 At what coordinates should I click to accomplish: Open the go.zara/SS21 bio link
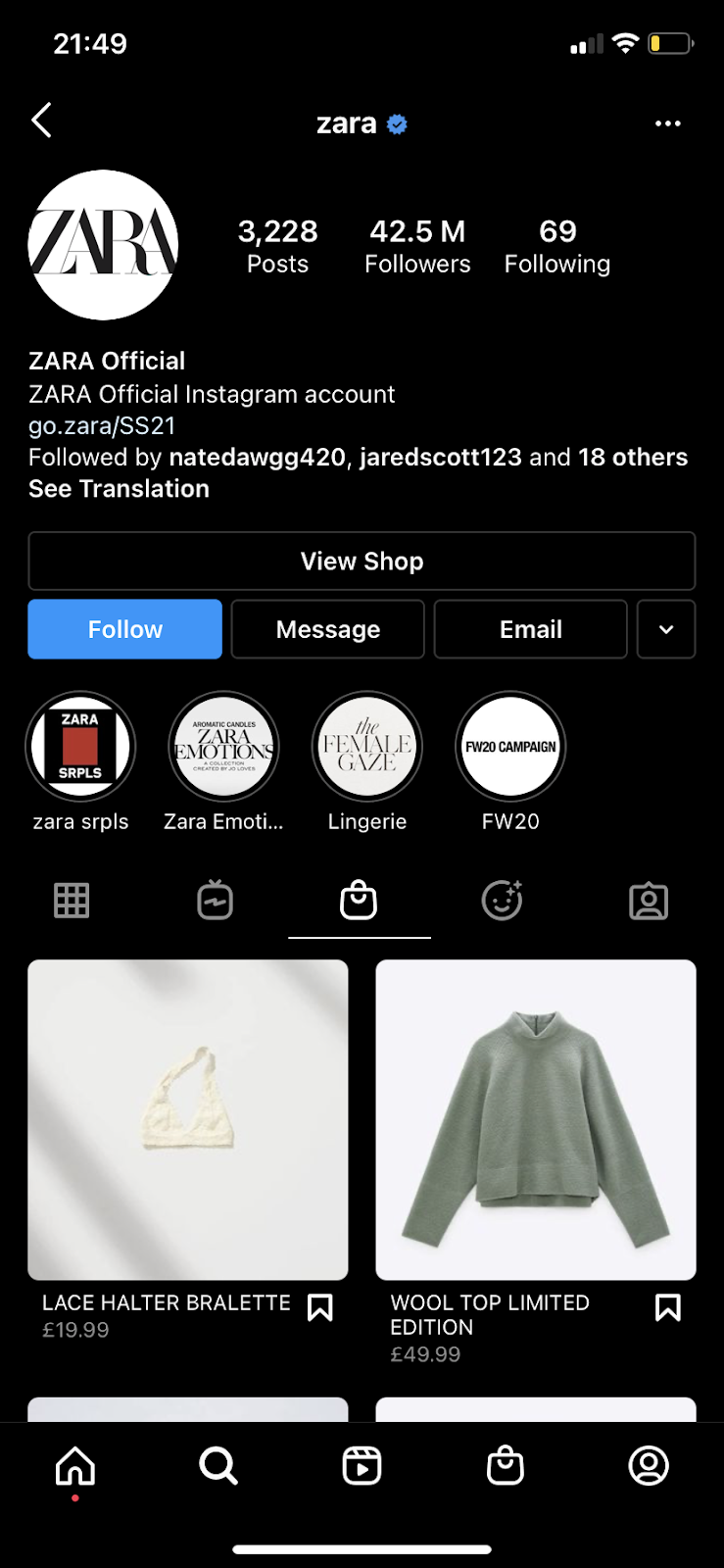coord(102,425)
